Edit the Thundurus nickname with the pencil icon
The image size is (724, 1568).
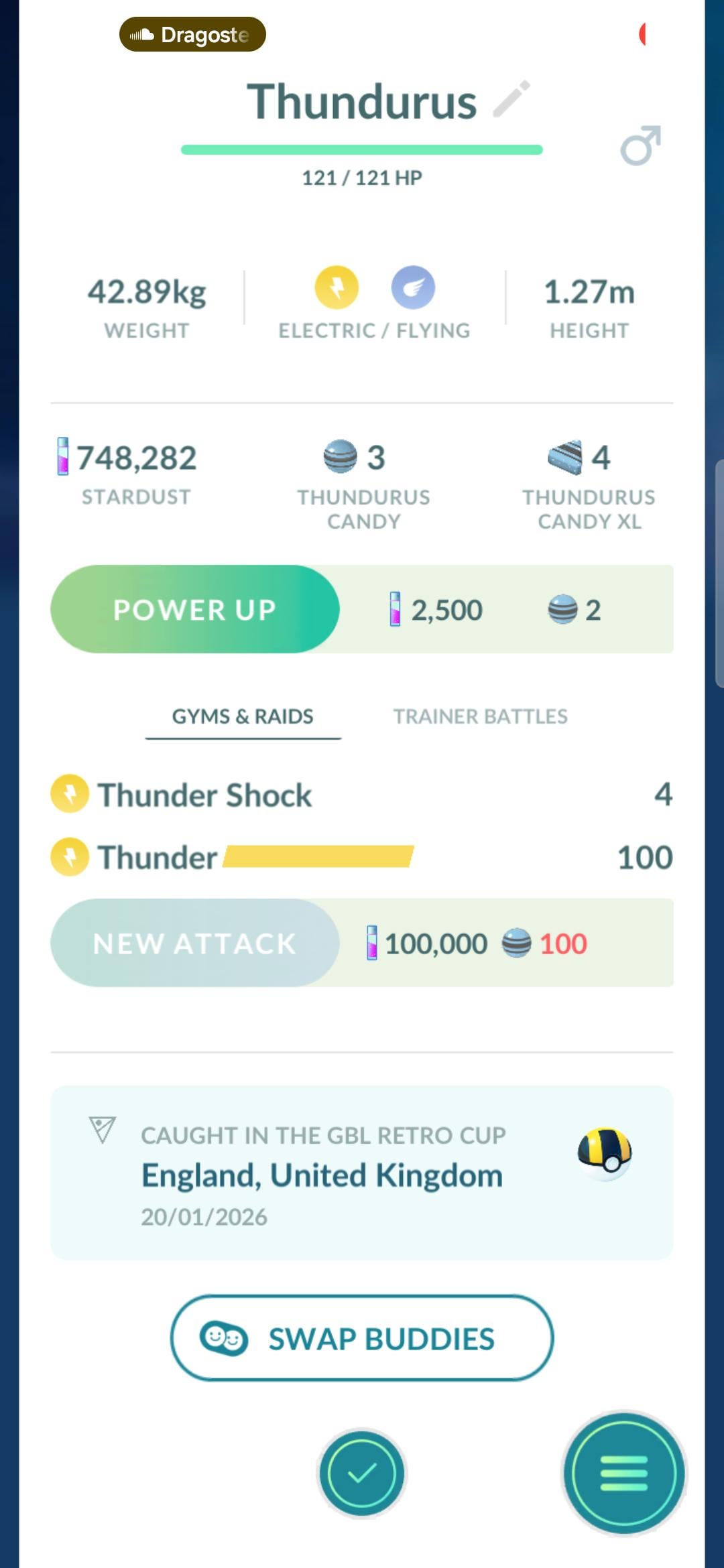(511, 100)
